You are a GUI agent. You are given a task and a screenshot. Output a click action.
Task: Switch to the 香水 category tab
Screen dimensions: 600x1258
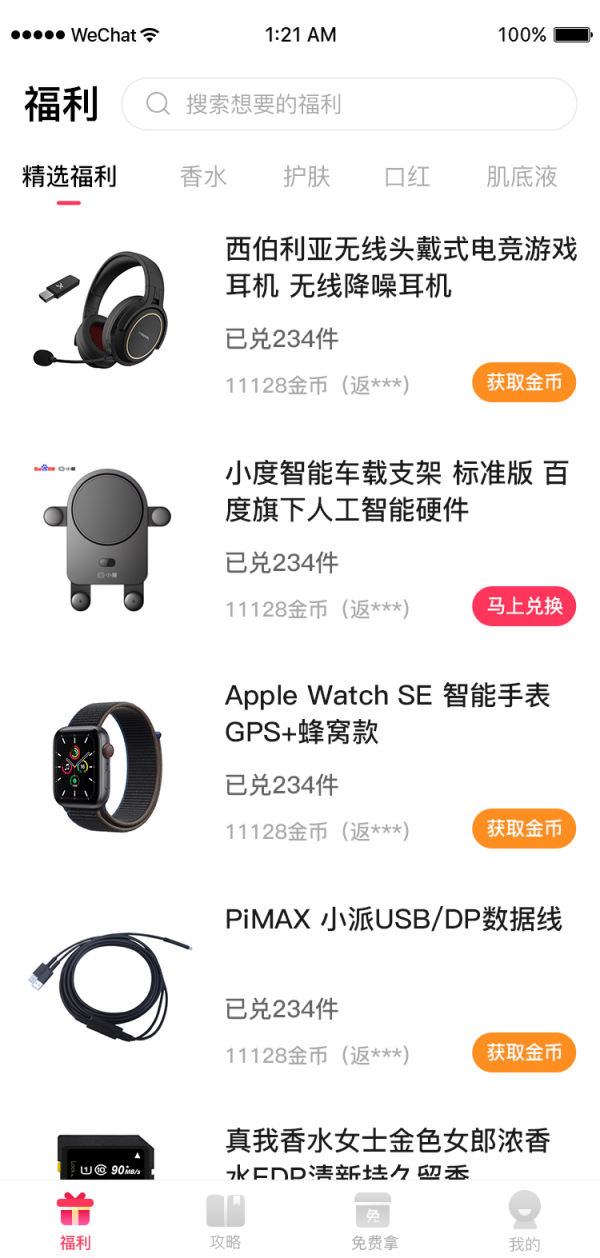[203, 177]
